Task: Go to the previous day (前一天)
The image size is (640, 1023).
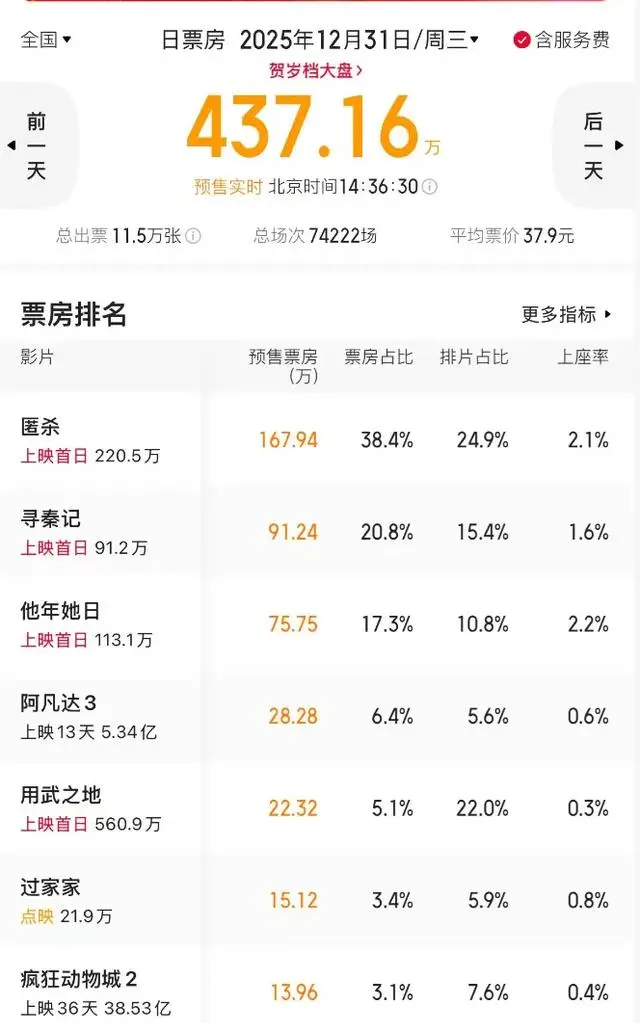Action: (x=36, y=146)
